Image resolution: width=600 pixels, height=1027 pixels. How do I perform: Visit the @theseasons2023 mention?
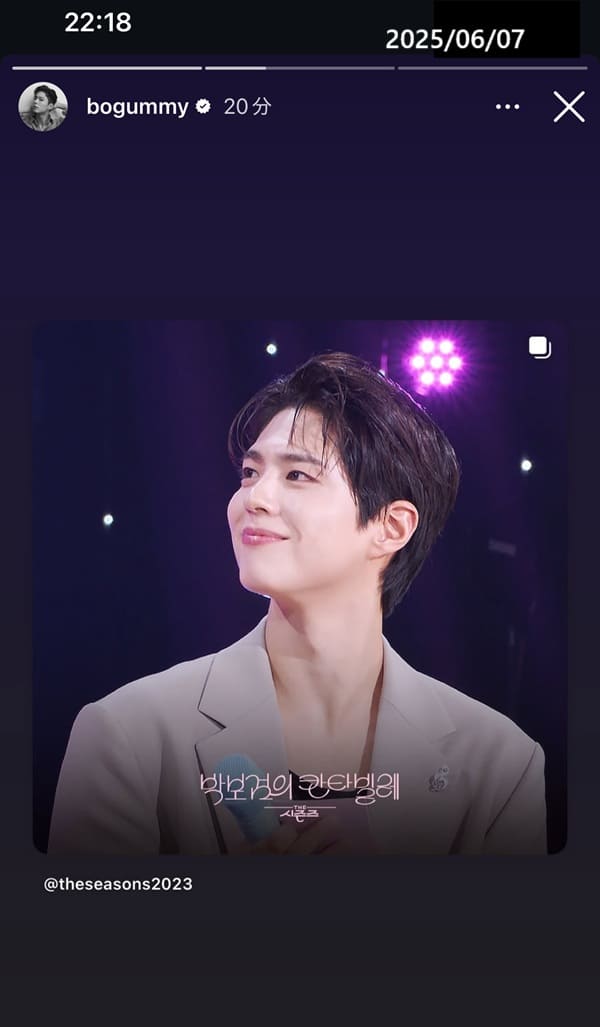(118, 884)
